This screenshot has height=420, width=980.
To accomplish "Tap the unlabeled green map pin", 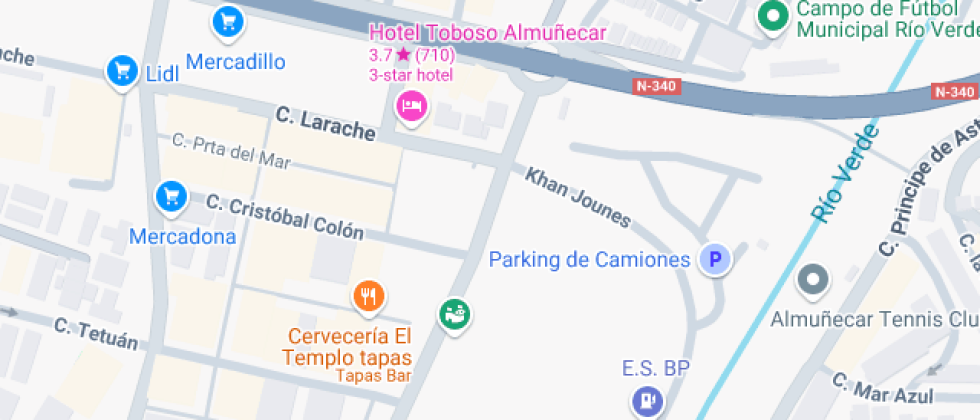I will [455, 315].
